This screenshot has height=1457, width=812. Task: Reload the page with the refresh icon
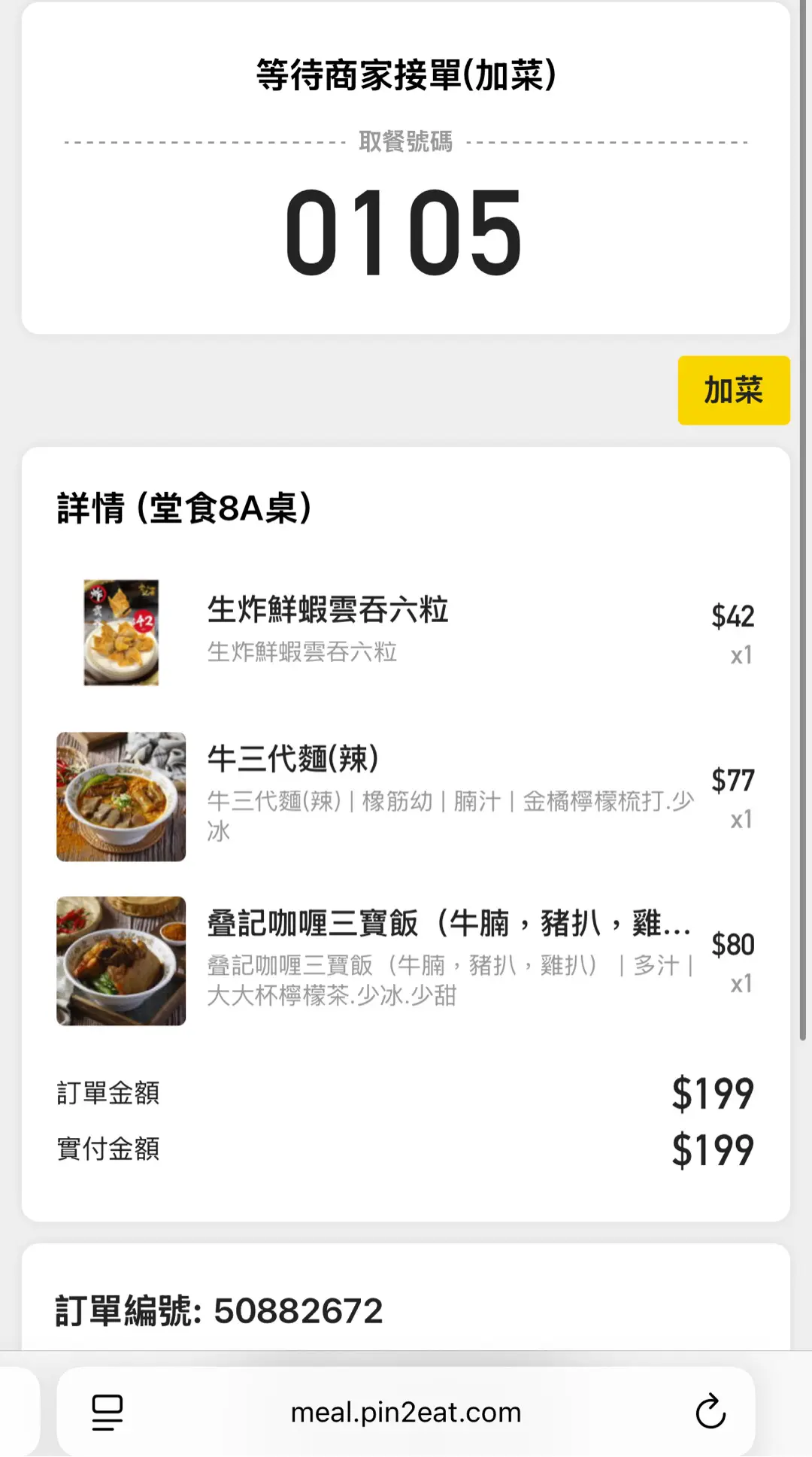710,1411
